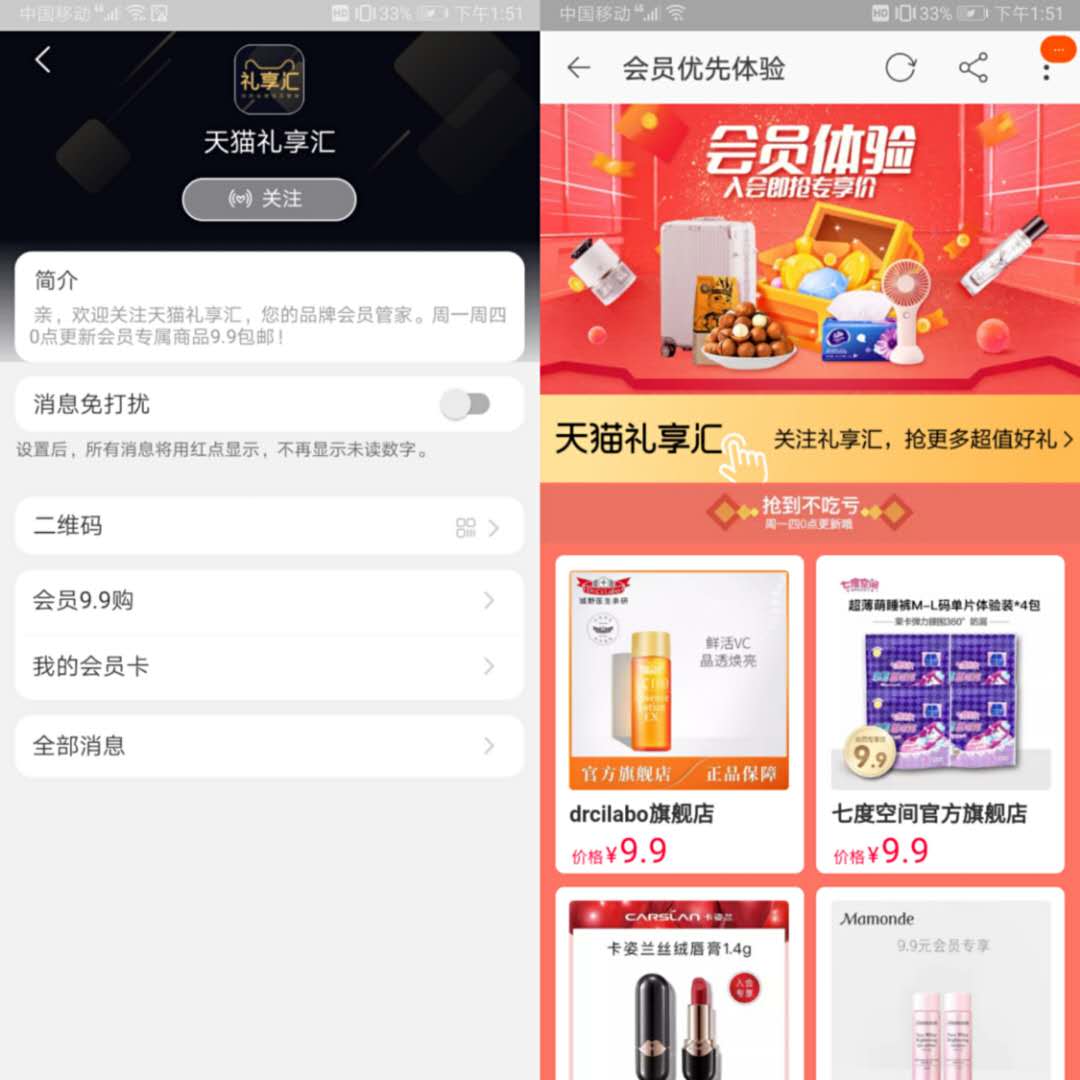Viewport: 1080px width, 1080px height.
Task: Tap the back arrow on 会员优先体验 page
Action: (x=579, y=68)
